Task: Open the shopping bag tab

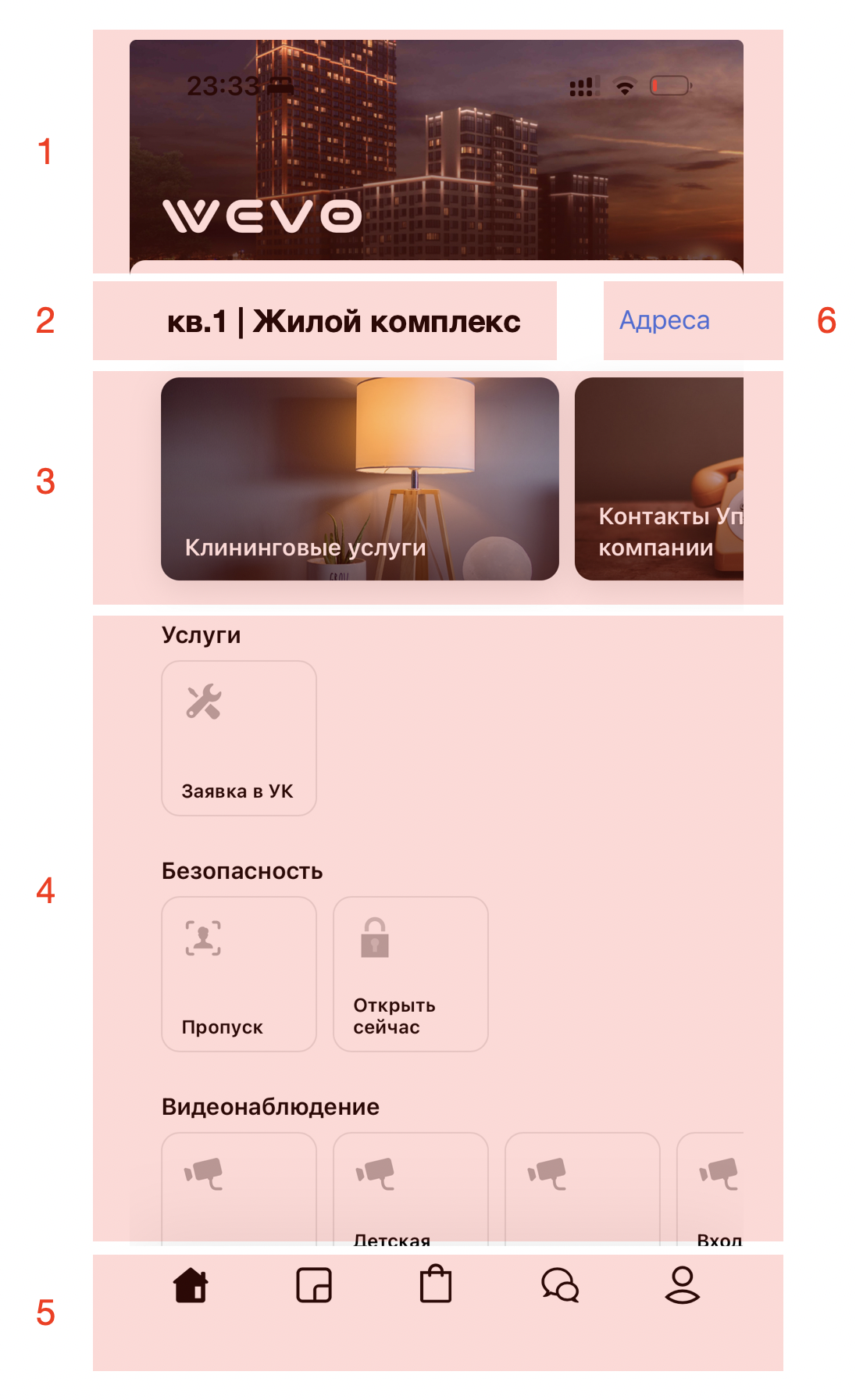Action: (436, 1284)
